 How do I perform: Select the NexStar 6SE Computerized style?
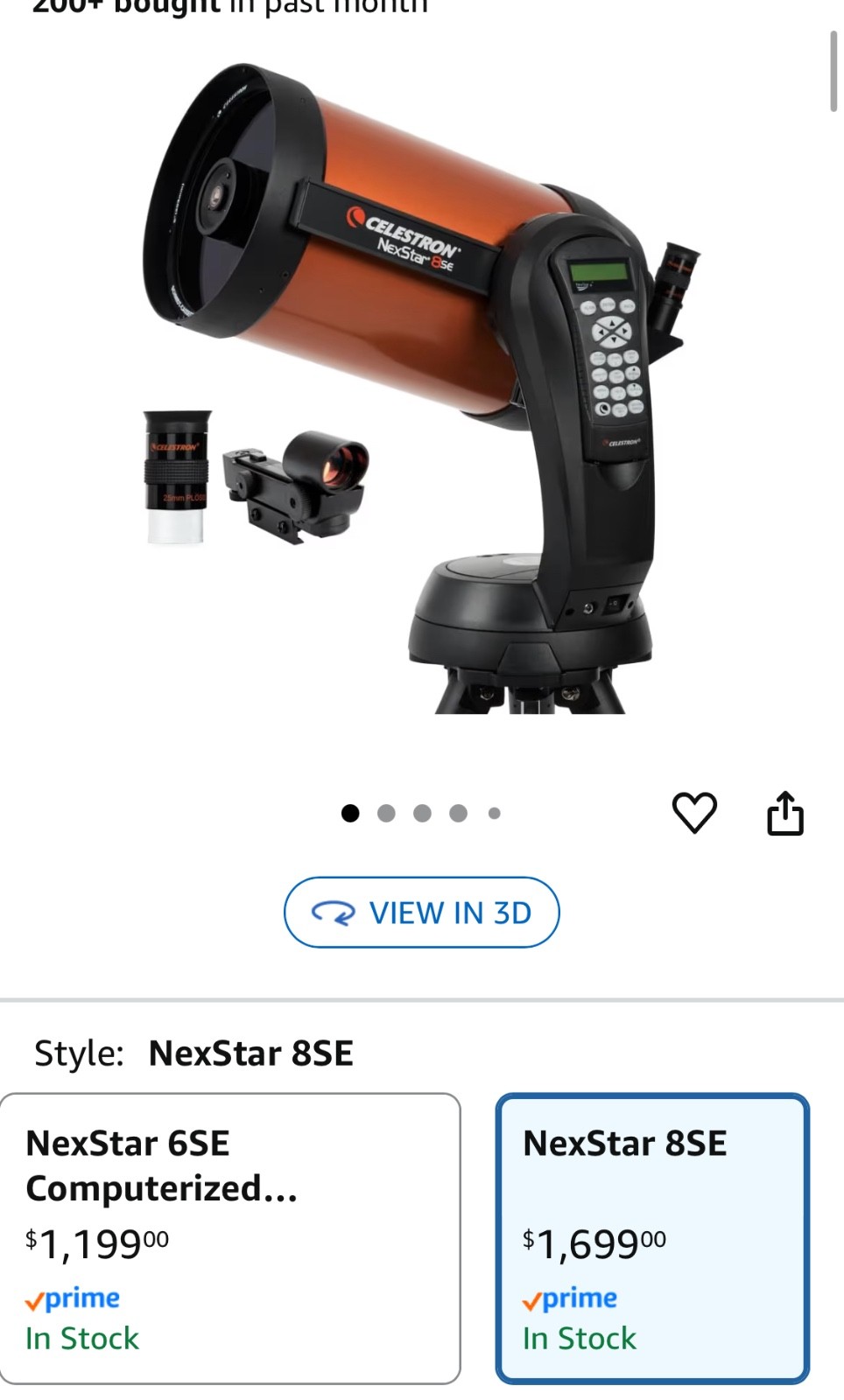click(x=230, y=1238)
